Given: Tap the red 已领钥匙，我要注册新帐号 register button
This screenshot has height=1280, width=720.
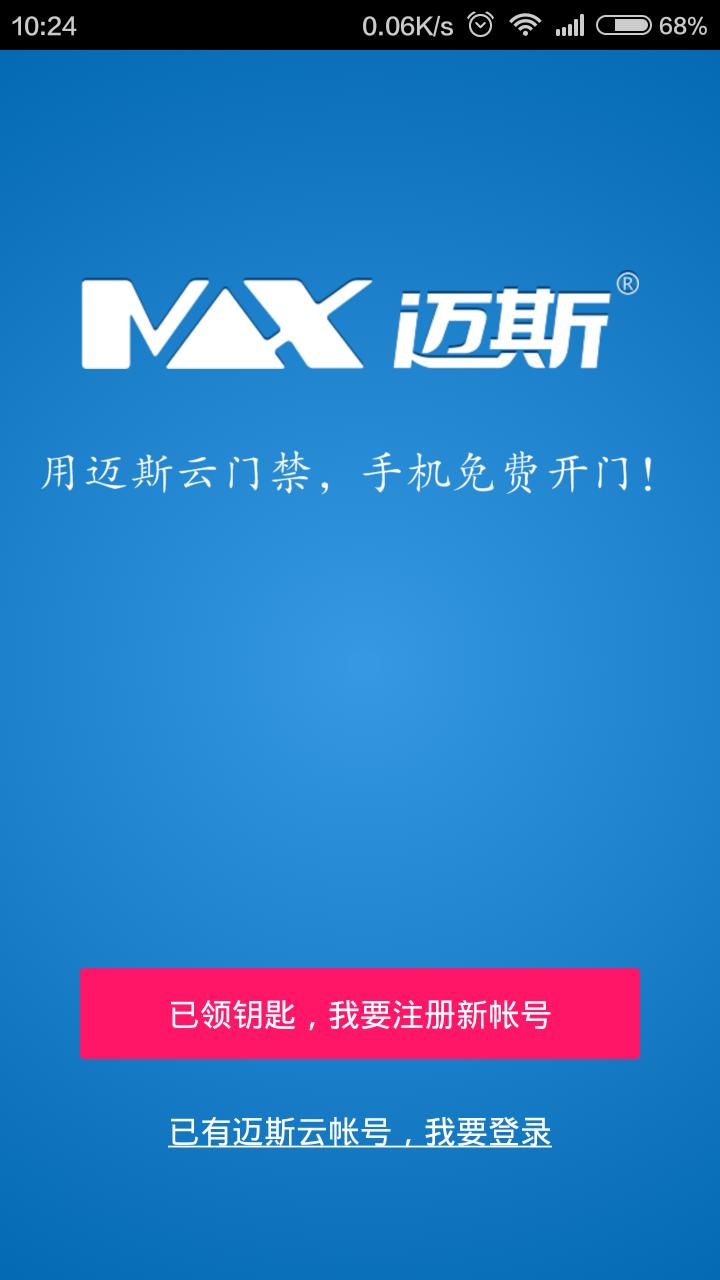Looking at the screenshot, I should coord(360,1013).
